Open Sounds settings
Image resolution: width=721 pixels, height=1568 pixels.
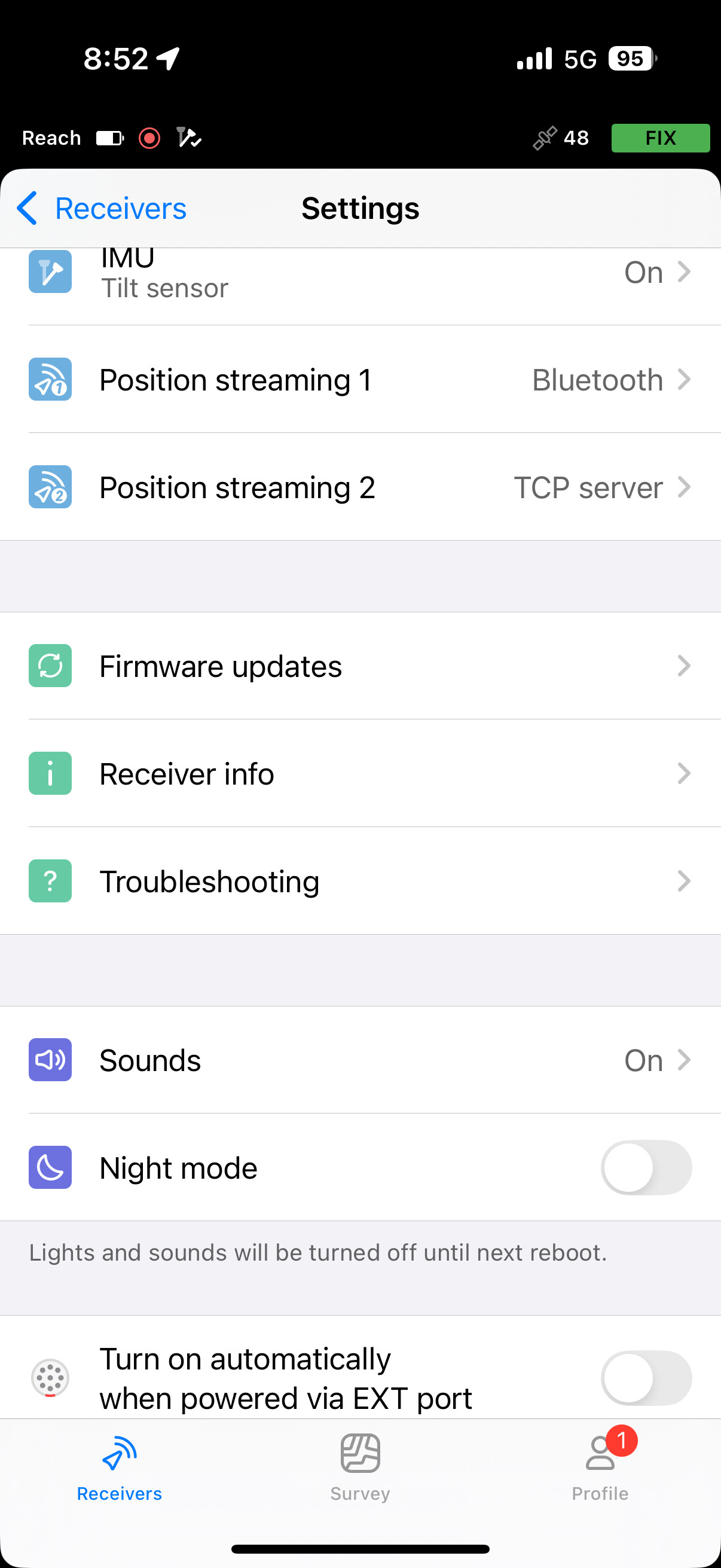[360, 1060]
